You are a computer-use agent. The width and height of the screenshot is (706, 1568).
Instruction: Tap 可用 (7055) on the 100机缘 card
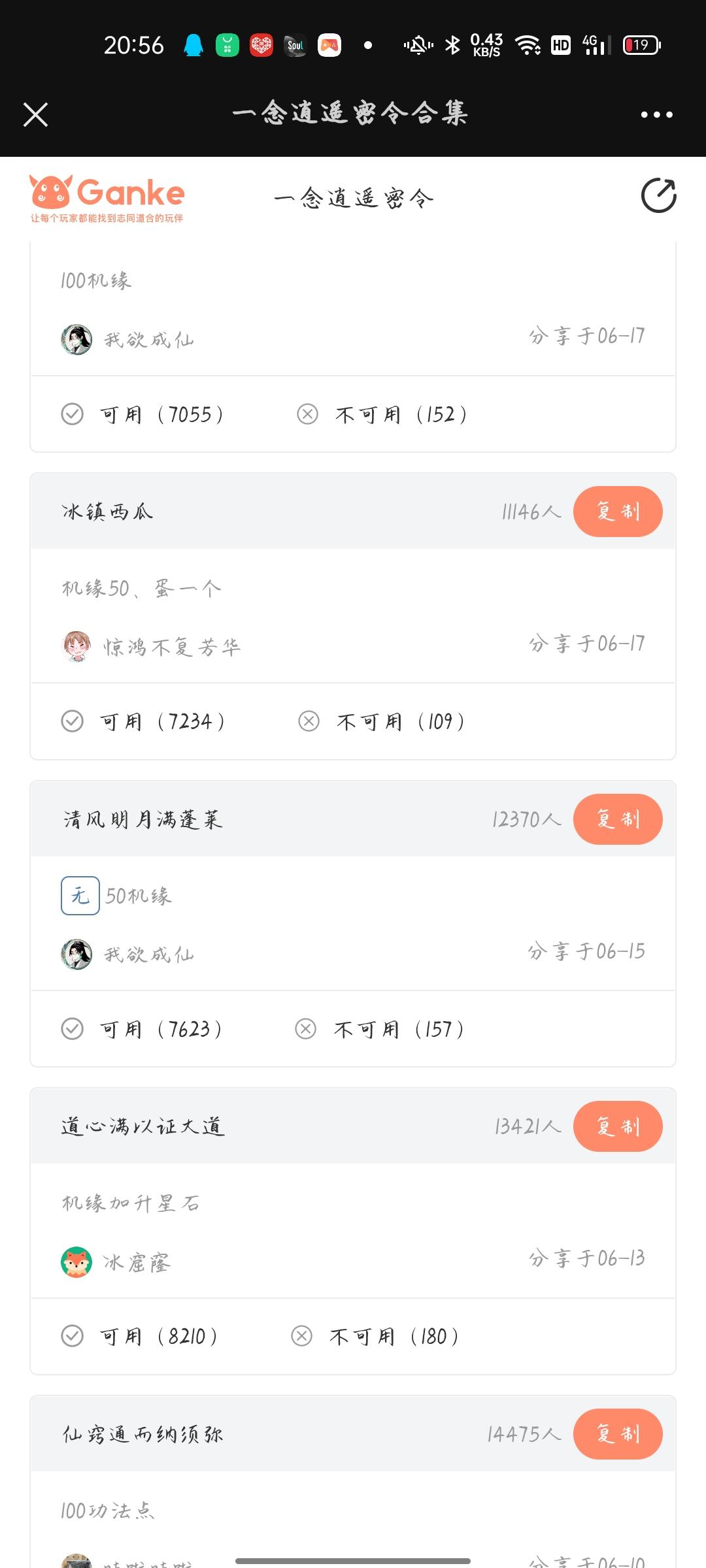[x=143, y=414]
